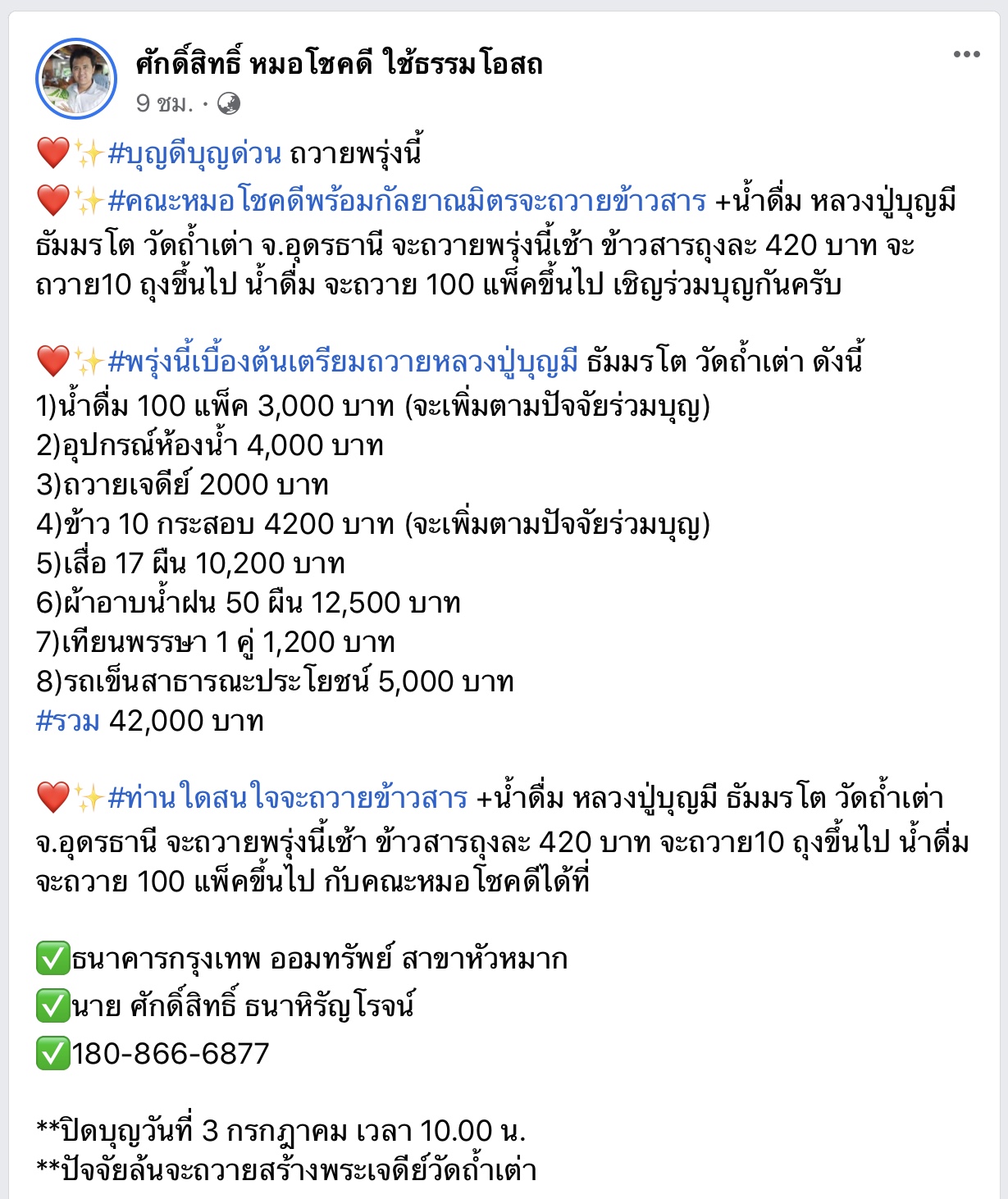Open the author's profile picture
Screen dimensions: 1008x1199
(76, 78)
